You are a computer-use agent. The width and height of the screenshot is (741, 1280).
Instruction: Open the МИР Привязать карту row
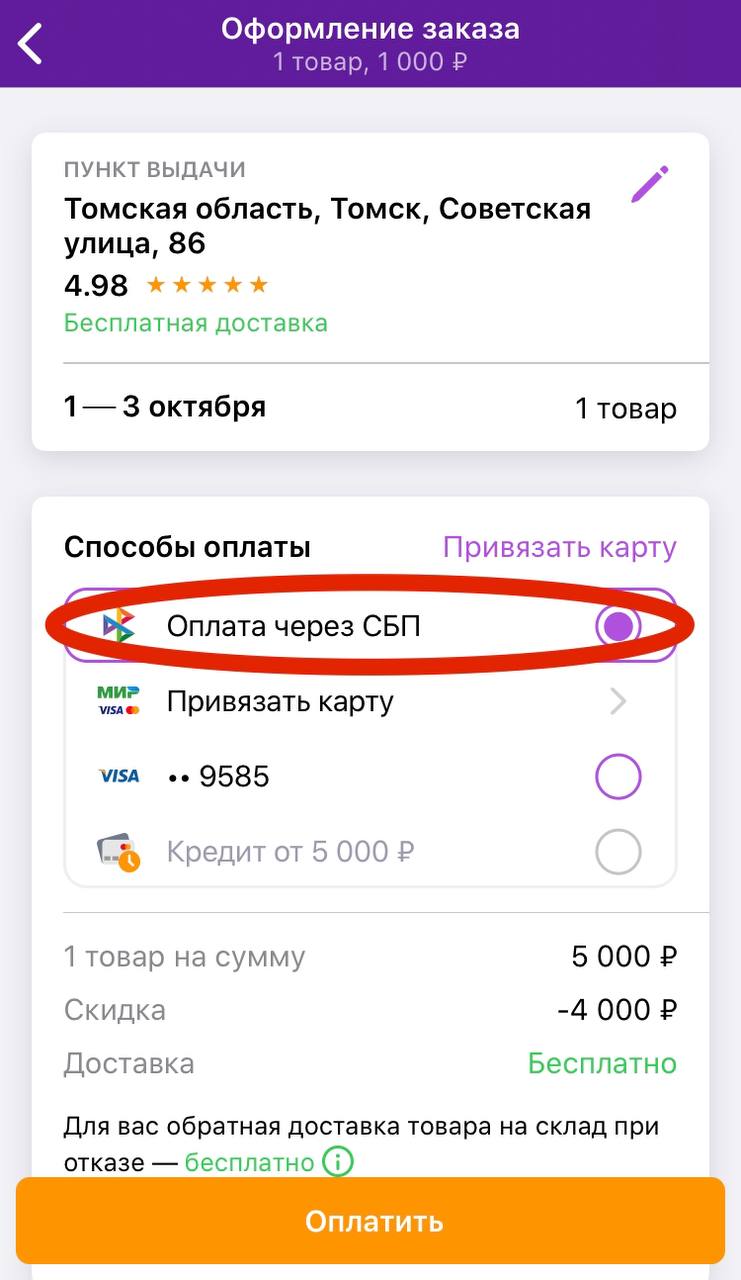(370, 702)
